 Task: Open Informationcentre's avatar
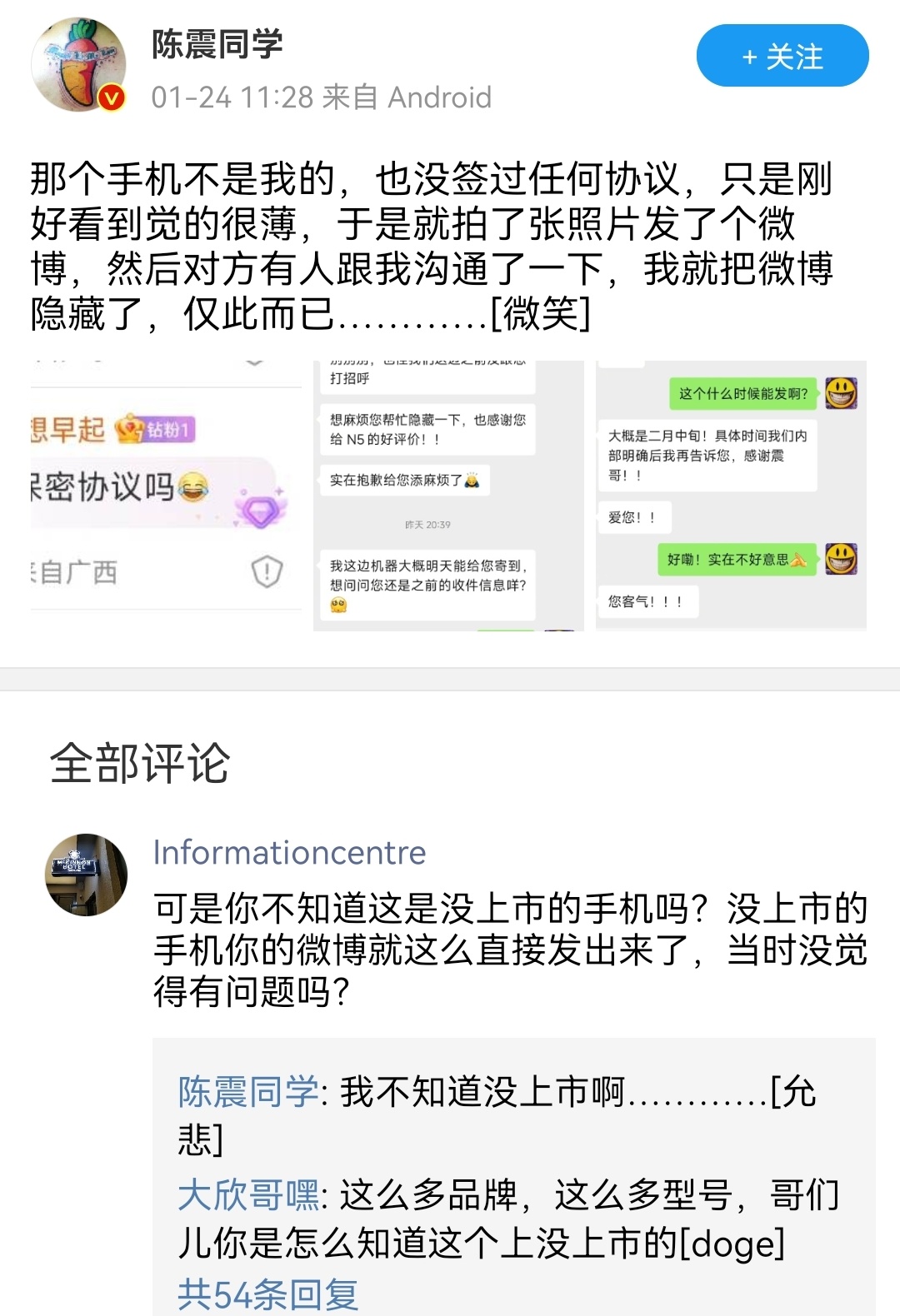tap(86, 875)
